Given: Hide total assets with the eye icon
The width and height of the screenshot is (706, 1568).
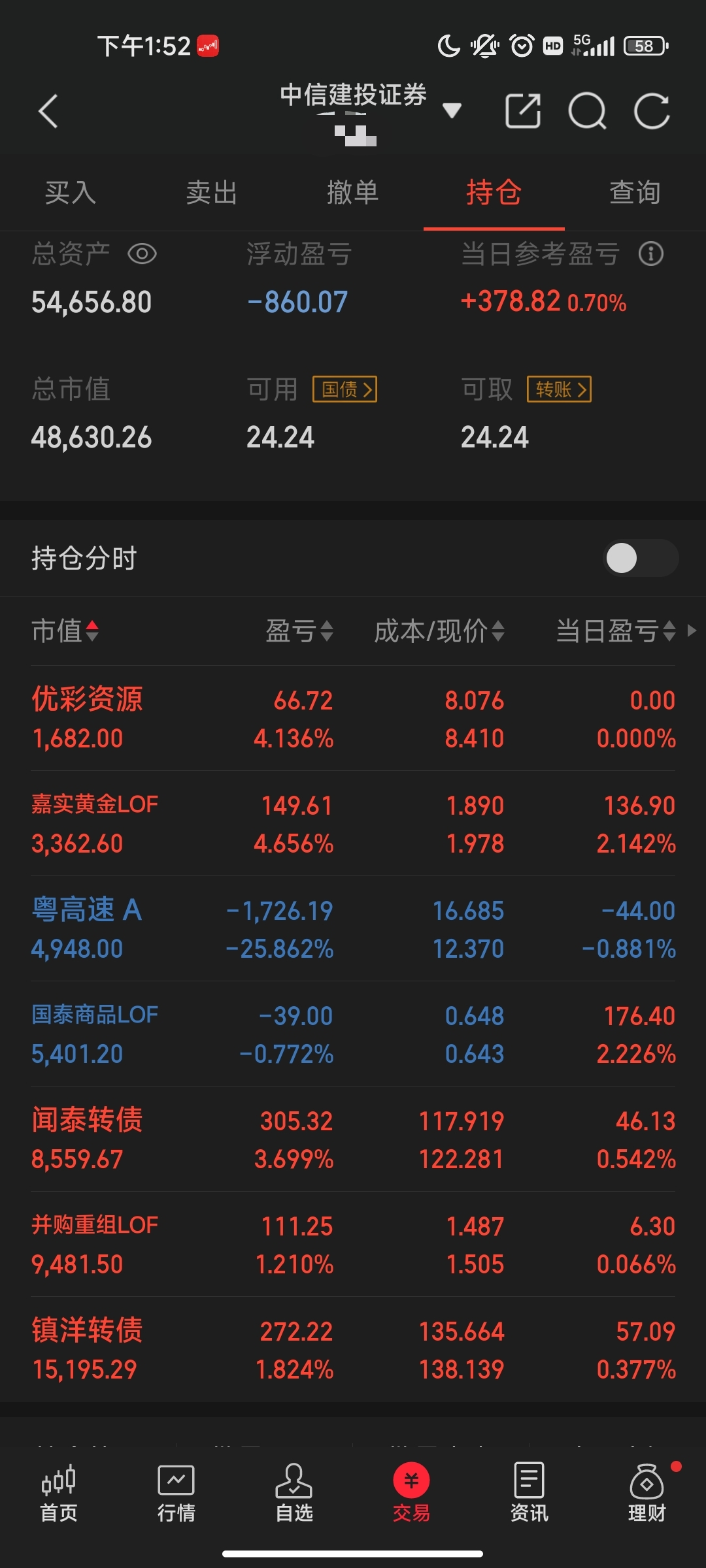Looking at the screenshot, I should 142,253.
